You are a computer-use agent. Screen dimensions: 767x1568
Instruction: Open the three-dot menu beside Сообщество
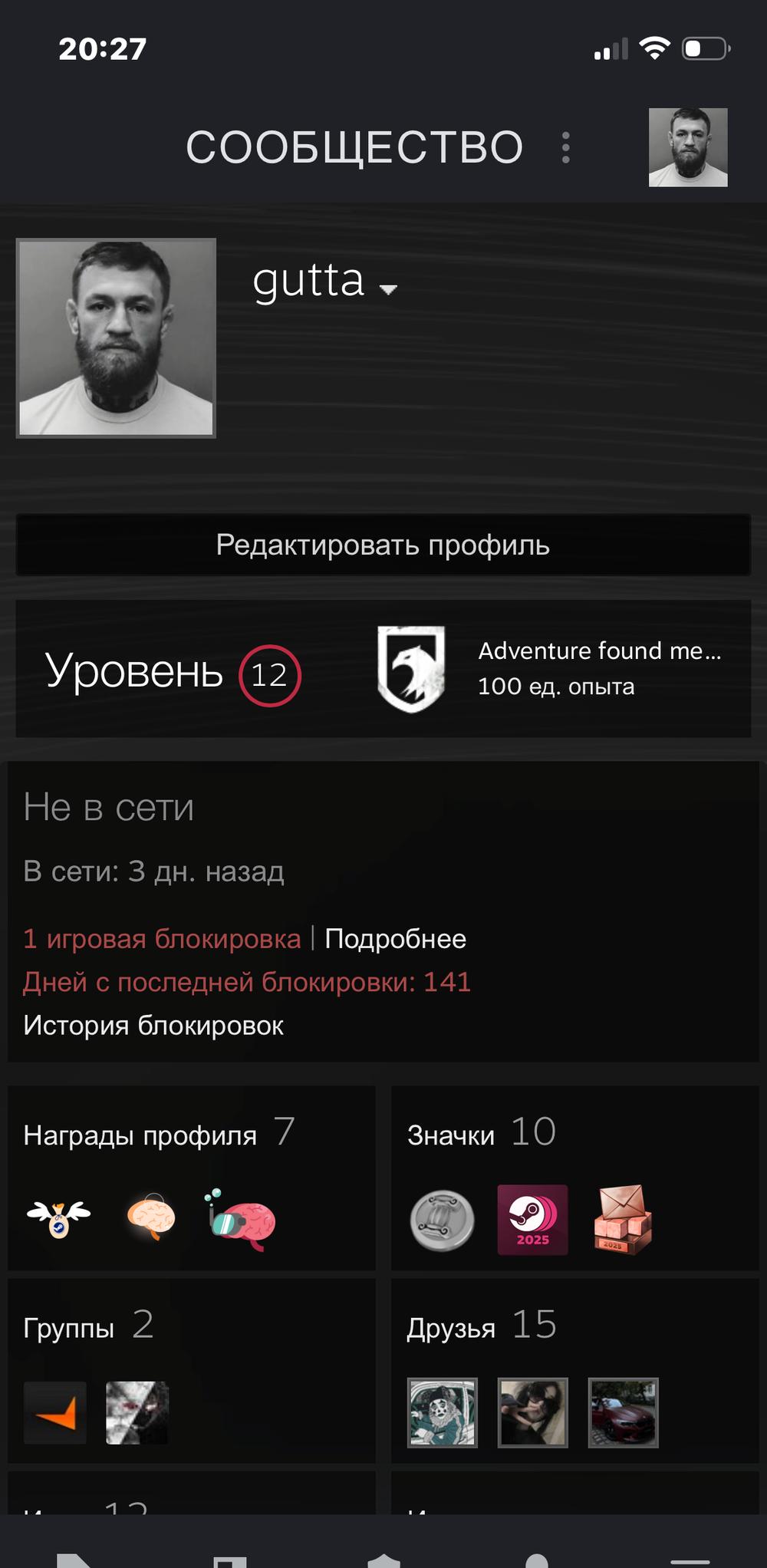(565, 147)
